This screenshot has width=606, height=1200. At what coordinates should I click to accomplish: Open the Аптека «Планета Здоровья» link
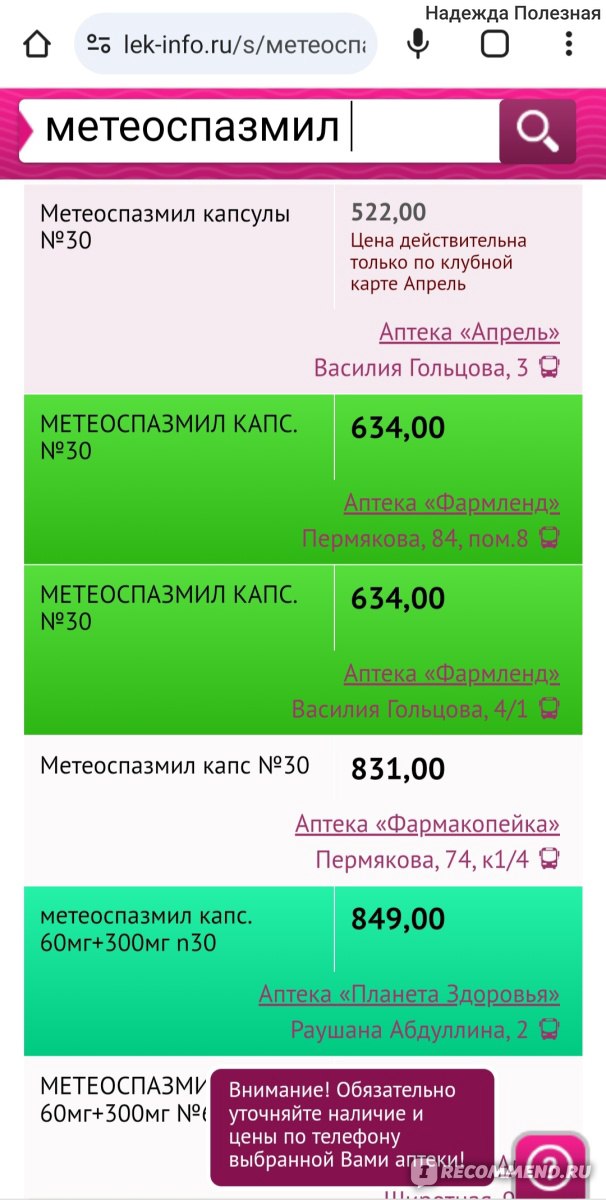(409, 994)
